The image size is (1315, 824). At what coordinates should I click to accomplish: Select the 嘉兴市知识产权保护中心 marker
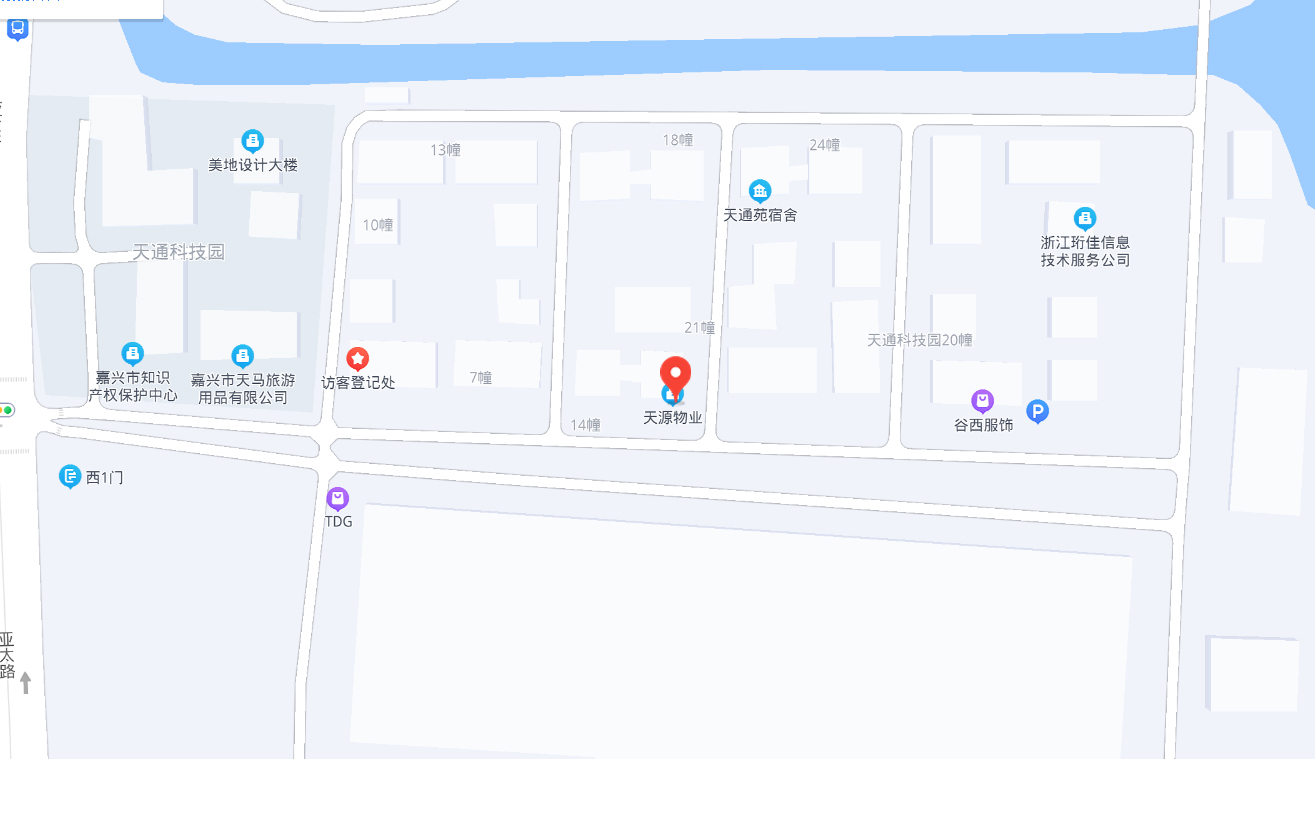[x=132, y=353]
